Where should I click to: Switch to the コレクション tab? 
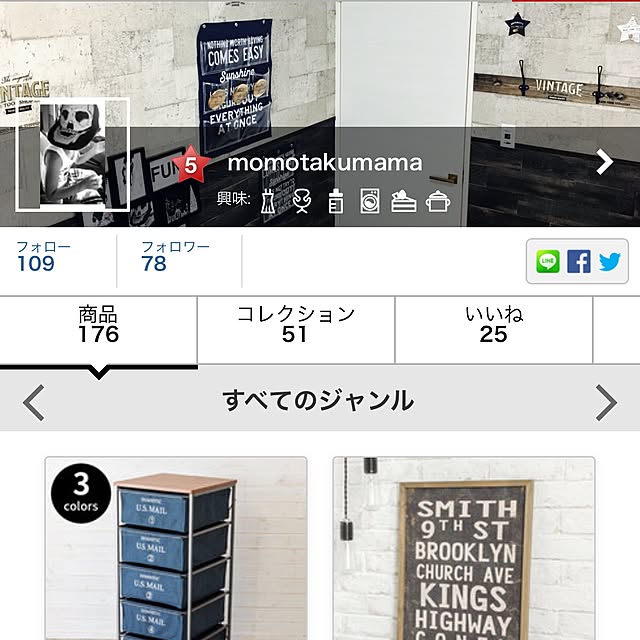point(295,326)
